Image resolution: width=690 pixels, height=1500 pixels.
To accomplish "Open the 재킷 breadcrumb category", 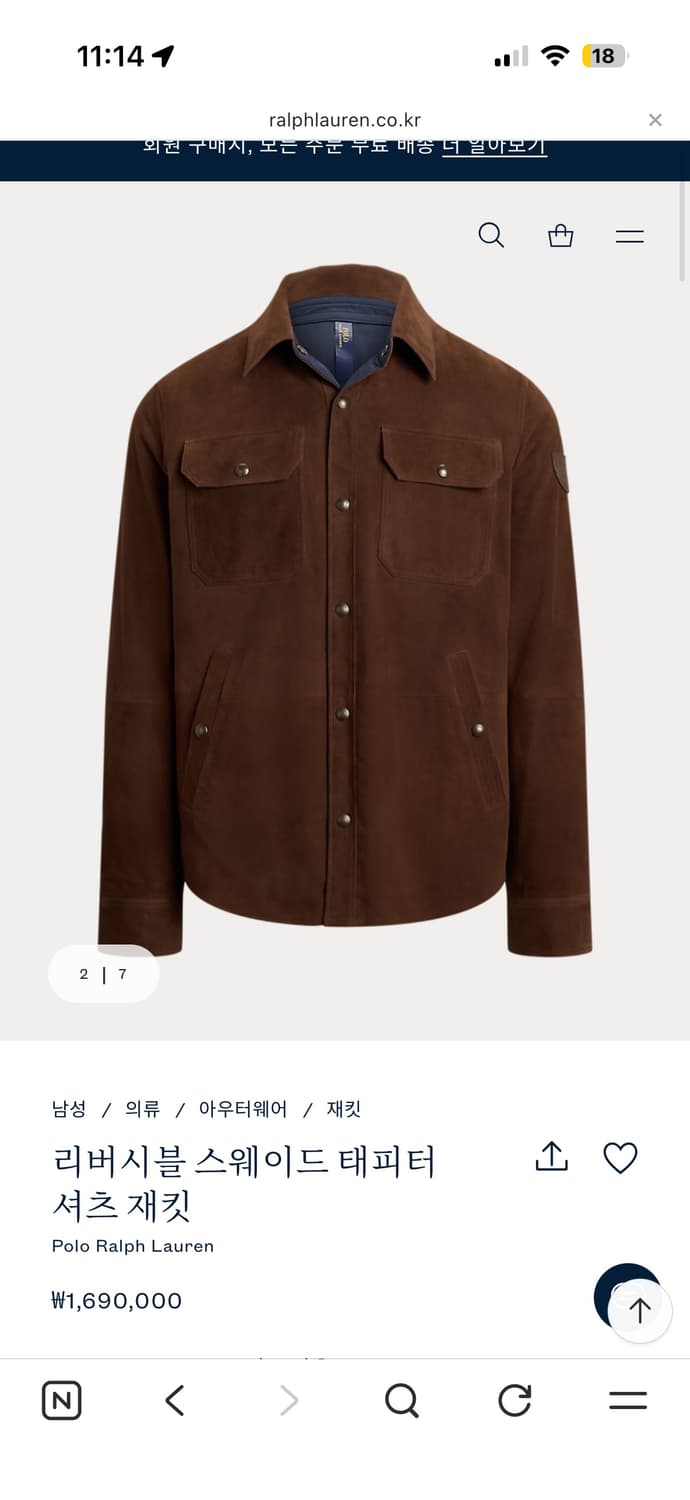I will tap(344, 1109).
